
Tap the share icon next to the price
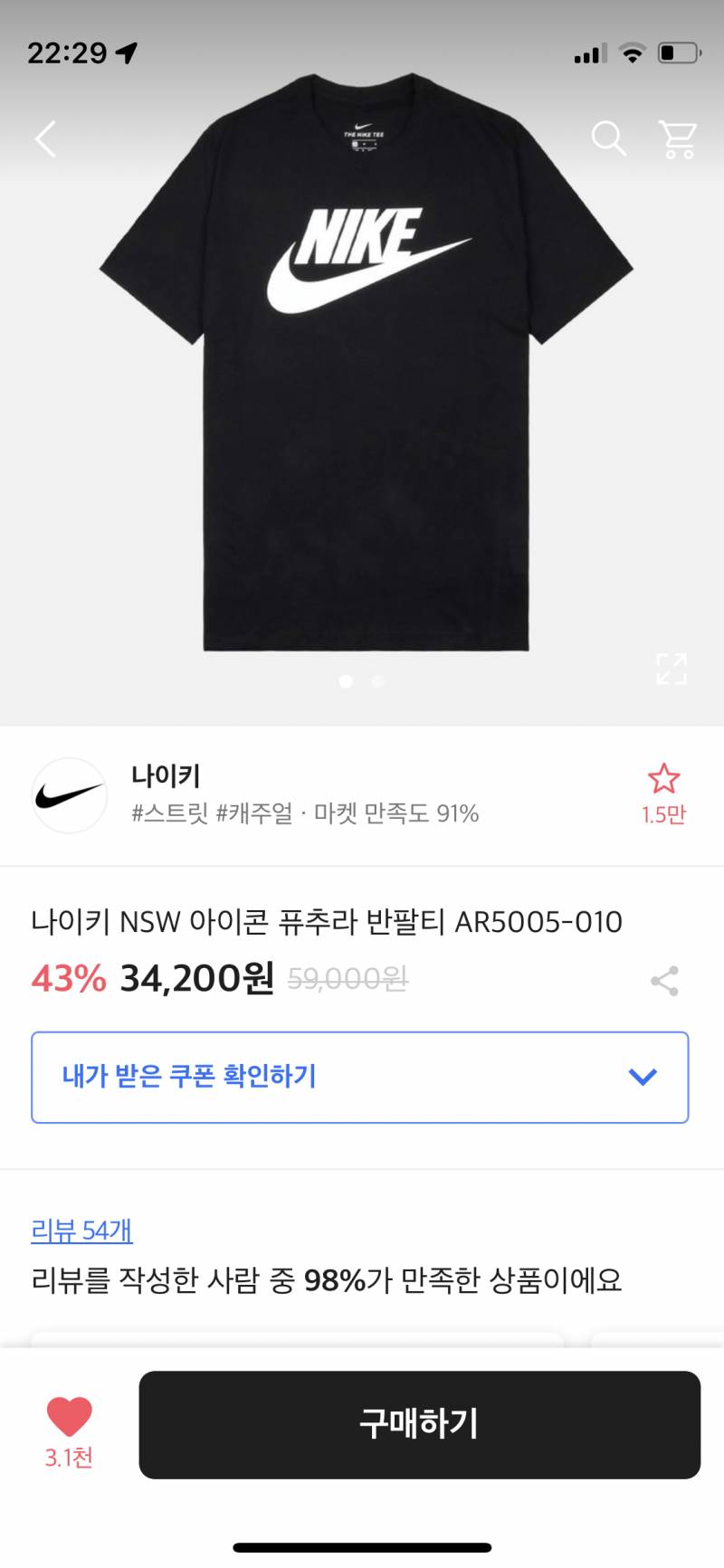tap(662, 979)
